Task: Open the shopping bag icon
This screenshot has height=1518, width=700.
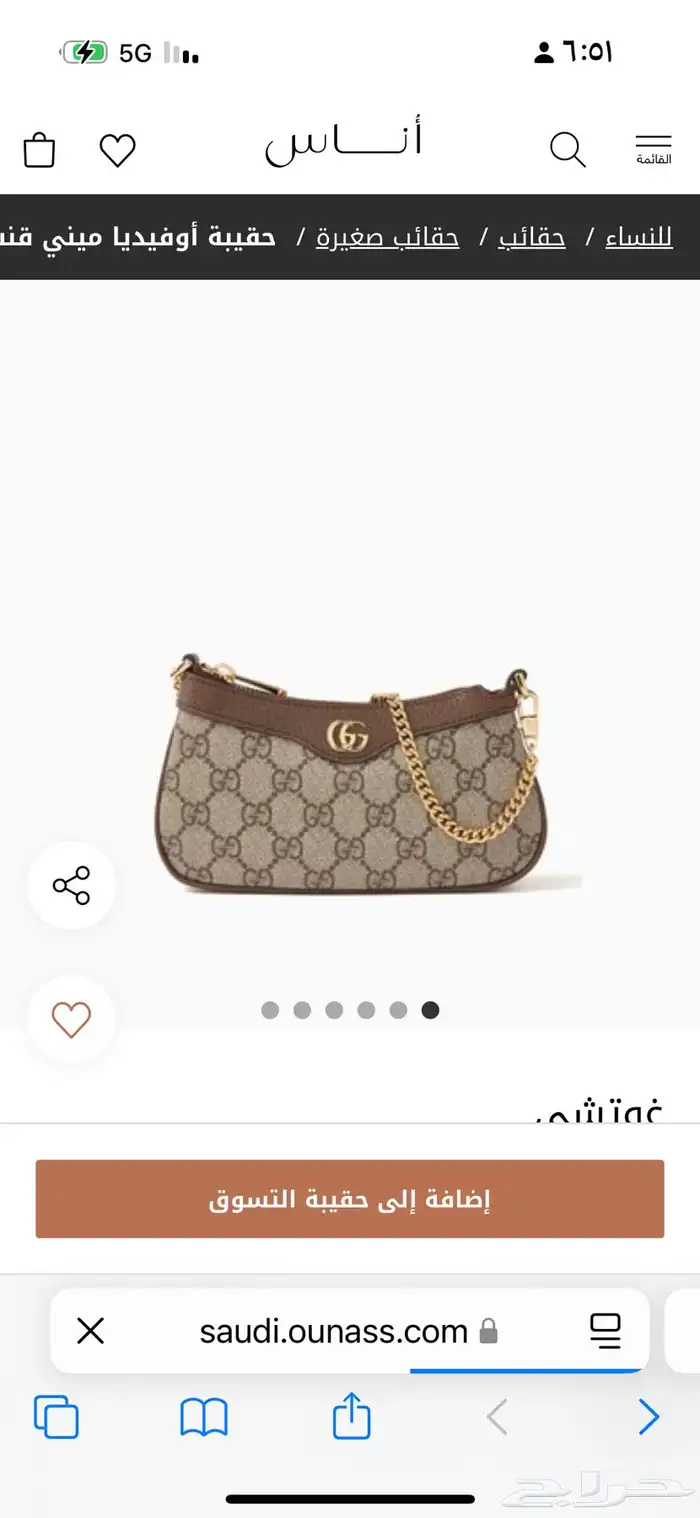Action: pyautogui.click(x=39, y=150)
